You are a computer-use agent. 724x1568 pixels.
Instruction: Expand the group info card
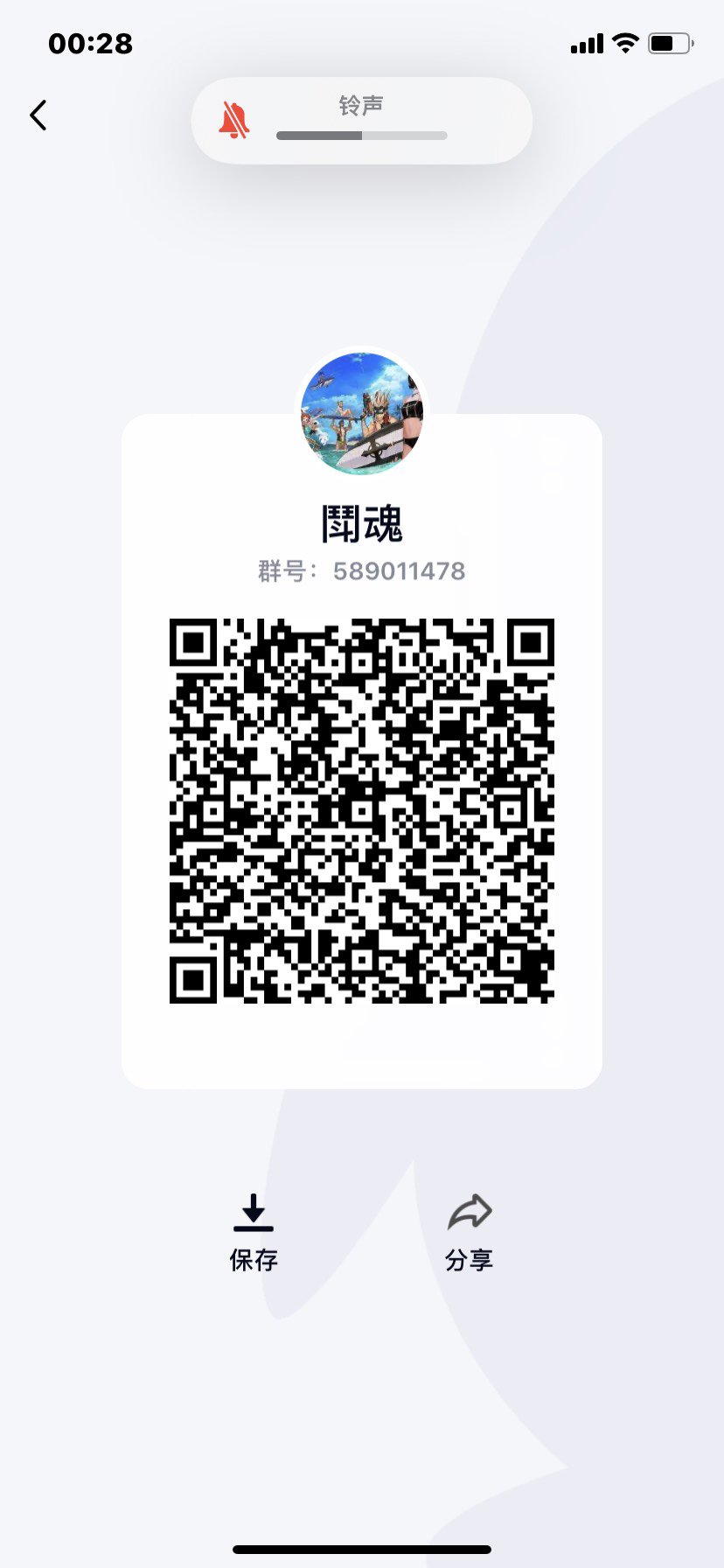pos(362,752)
